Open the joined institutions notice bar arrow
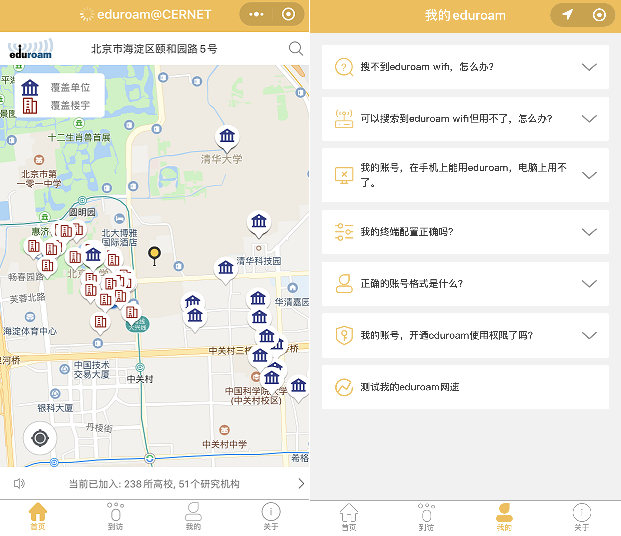This screenshot has height=536, width=621. pos(301,484)
